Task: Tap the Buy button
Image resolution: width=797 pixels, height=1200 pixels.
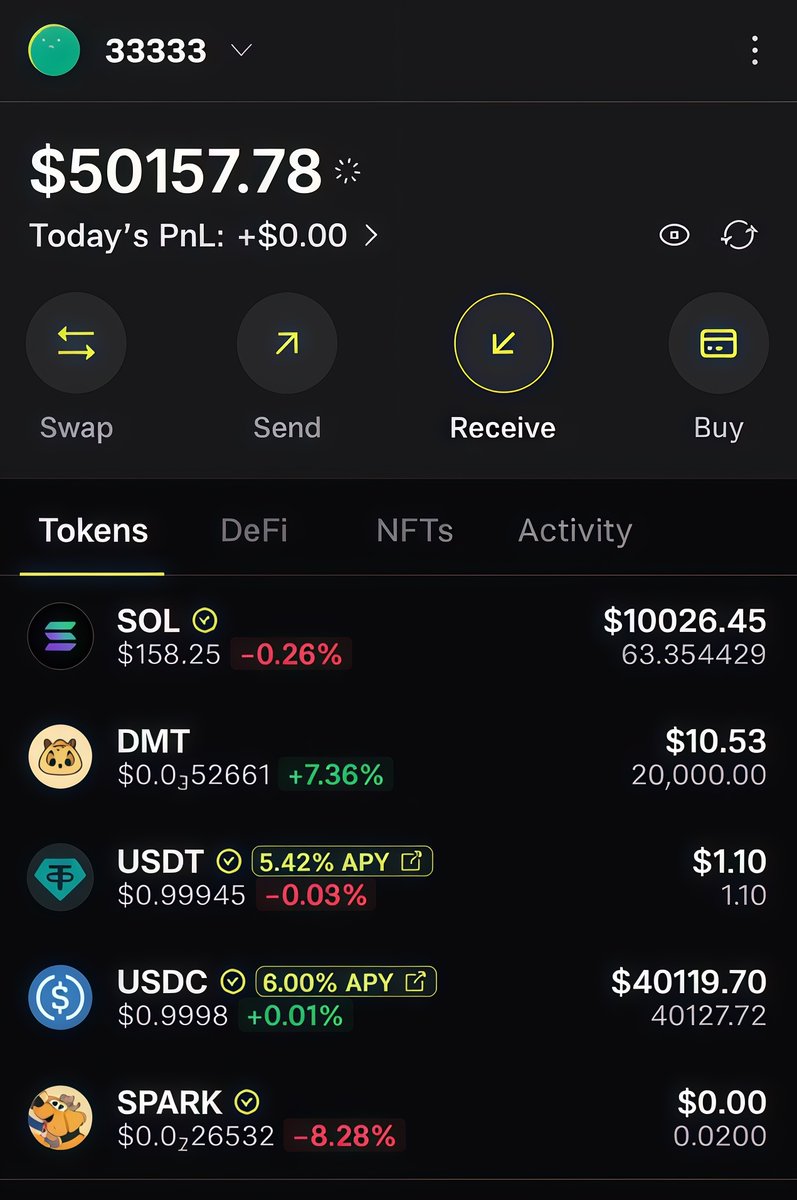Action: point(718,345)
